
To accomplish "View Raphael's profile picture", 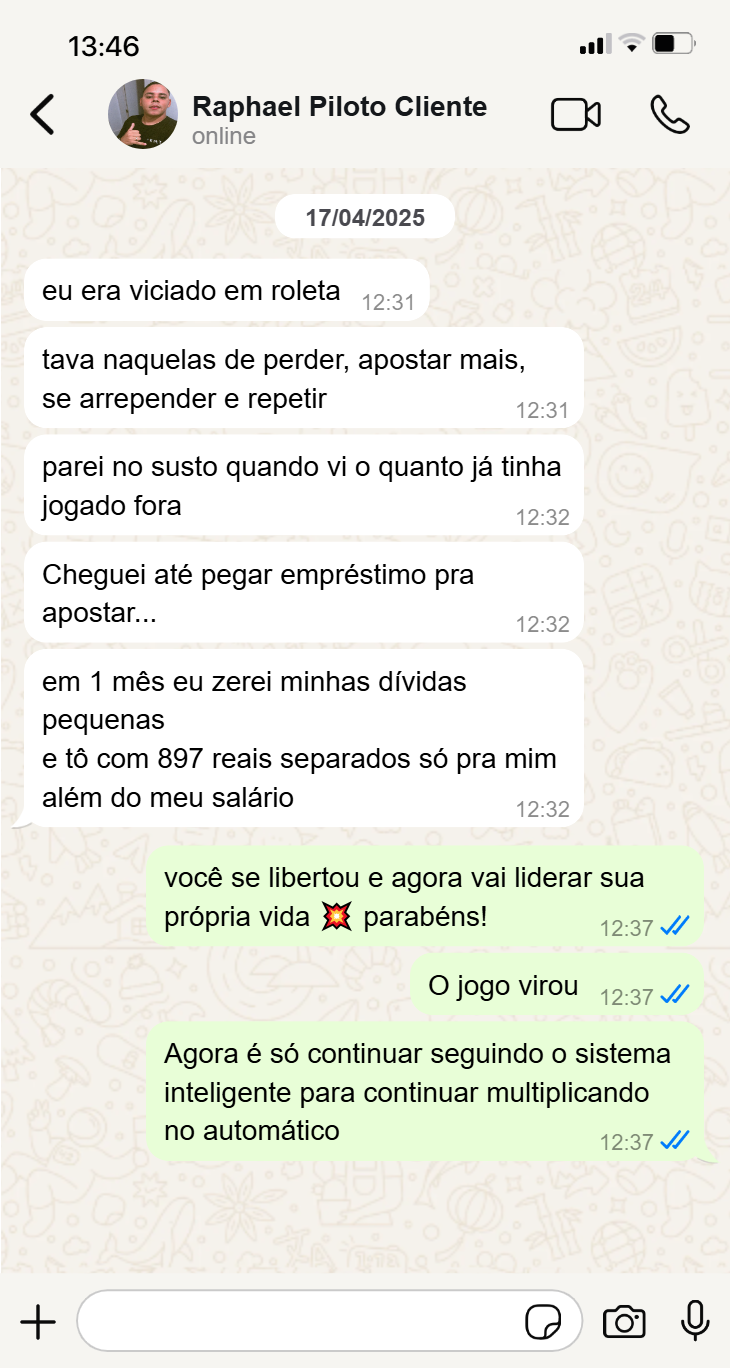I will tap(143, 114).
